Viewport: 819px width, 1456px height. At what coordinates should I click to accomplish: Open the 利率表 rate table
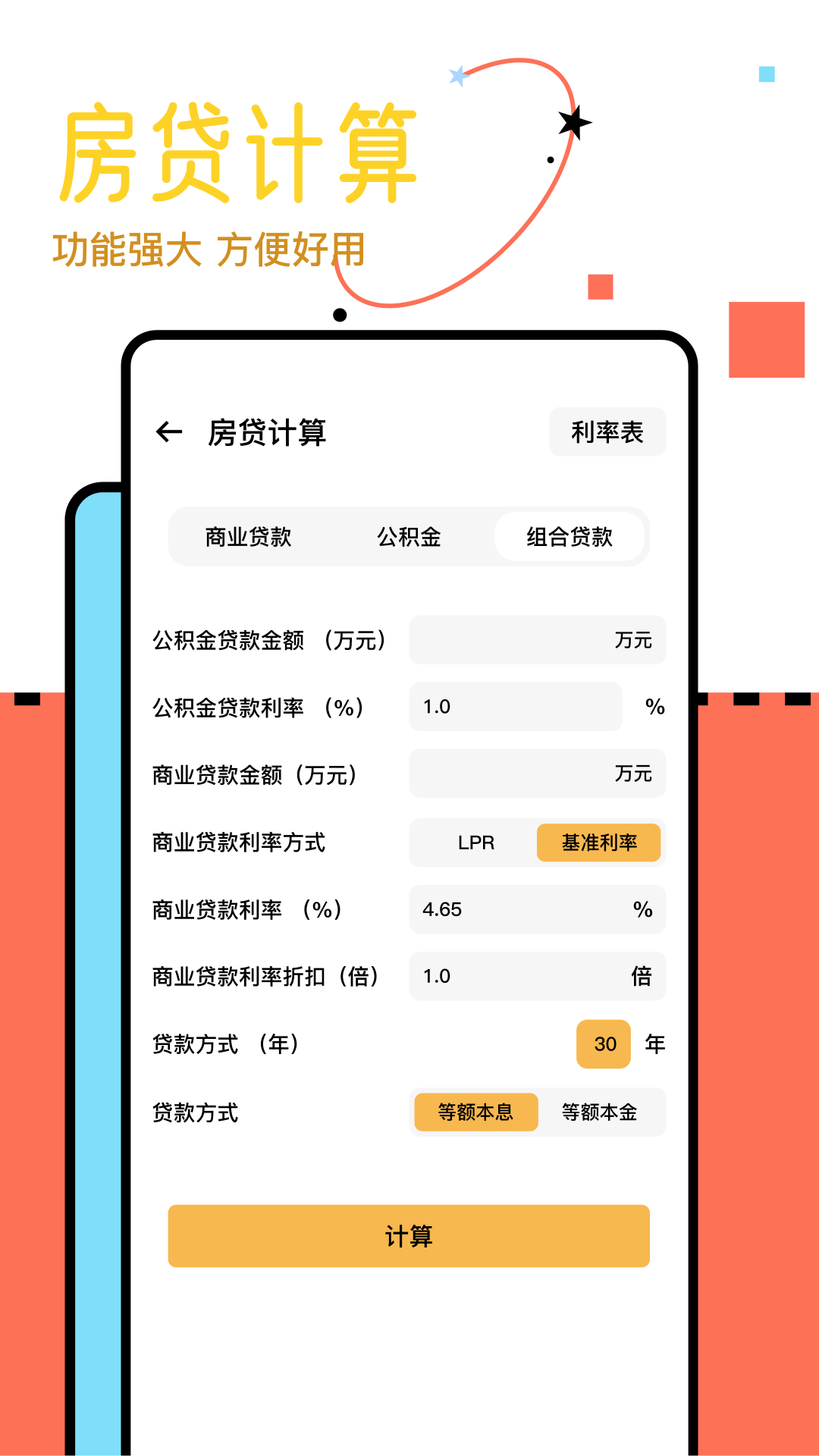click(x=607, y=432)
